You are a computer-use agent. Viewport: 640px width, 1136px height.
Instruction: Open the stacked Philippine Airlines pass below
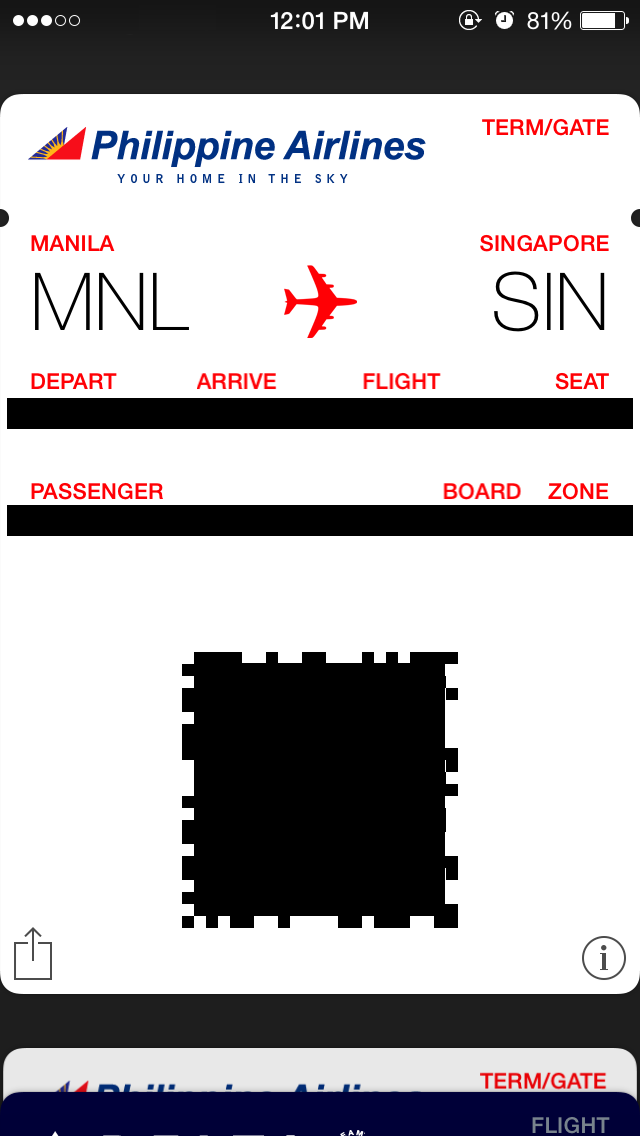(x=320, y=1072)
